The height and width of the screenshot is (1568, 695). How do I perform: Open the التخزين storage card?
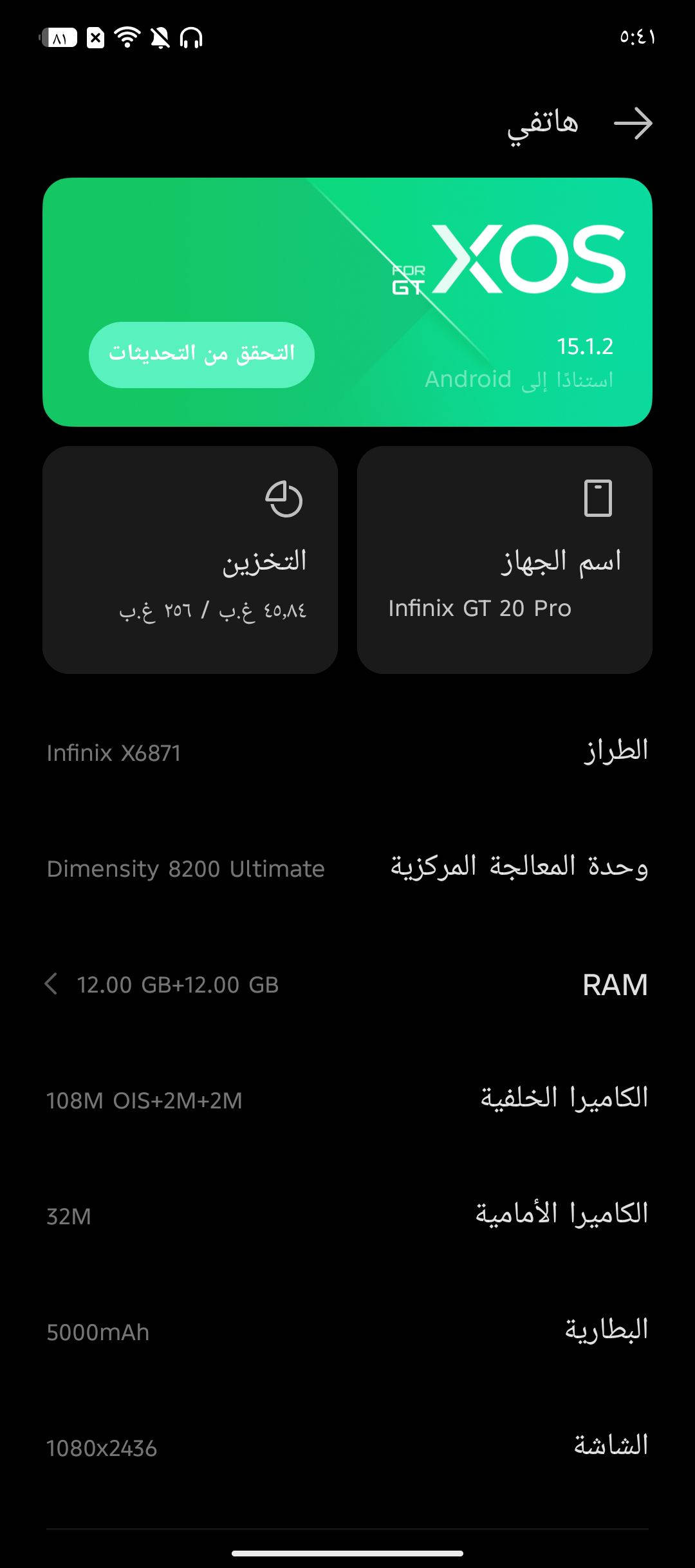tap(190, 559)
